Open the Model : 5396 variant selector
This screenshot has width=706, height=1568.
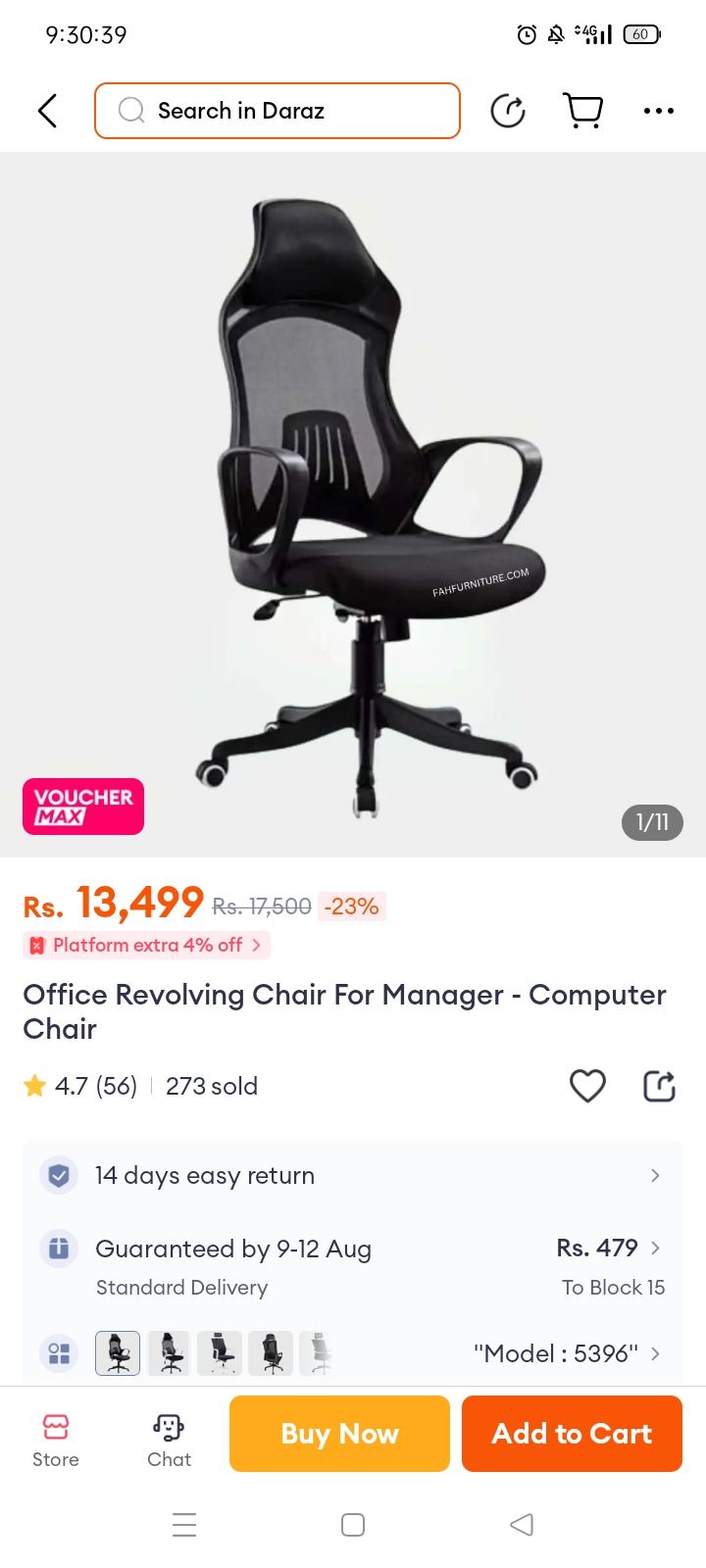pyautogui.click(x=566, y=1353)
